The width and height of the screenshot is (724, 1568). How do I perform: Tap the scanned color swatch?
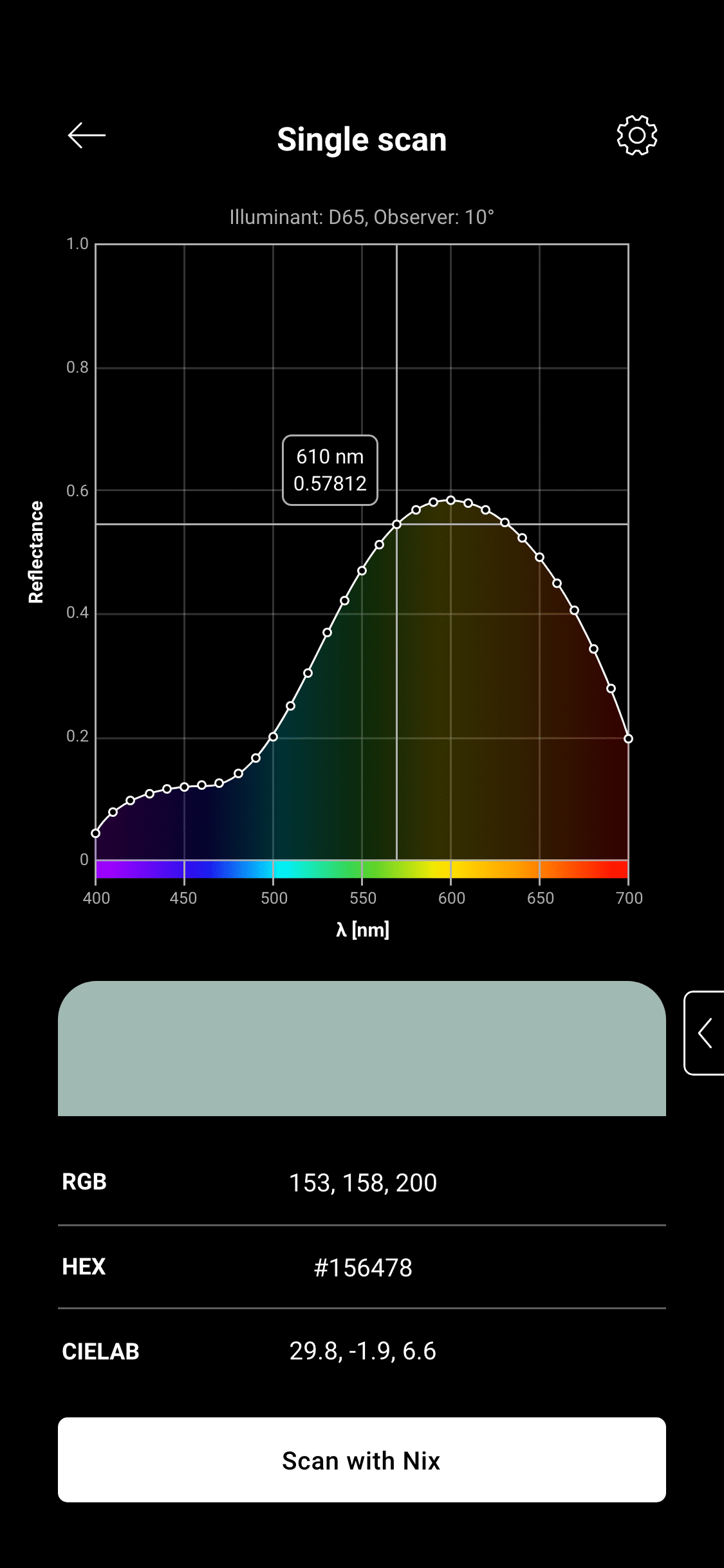click(362, 1049)
